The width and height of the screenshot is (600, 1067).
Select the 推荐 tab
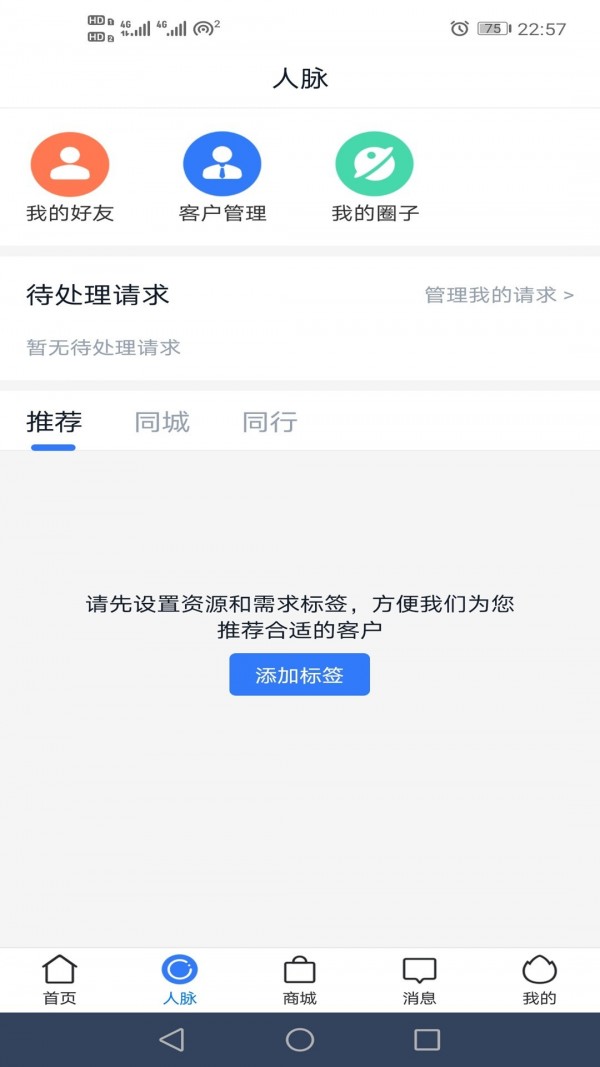pos(54,422)
